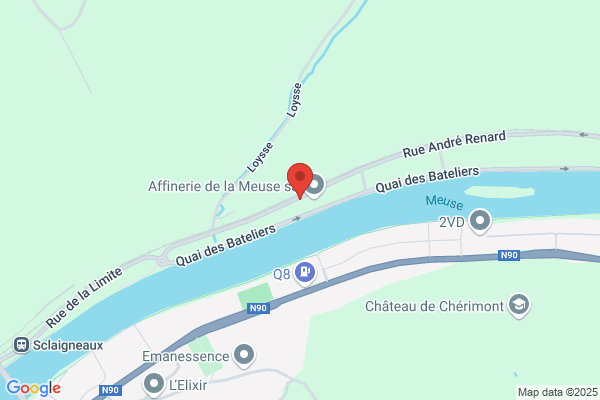This screenshot has width=600, height=400.
Task: Open the Q8 gas station marker
Action: [305, 273]
